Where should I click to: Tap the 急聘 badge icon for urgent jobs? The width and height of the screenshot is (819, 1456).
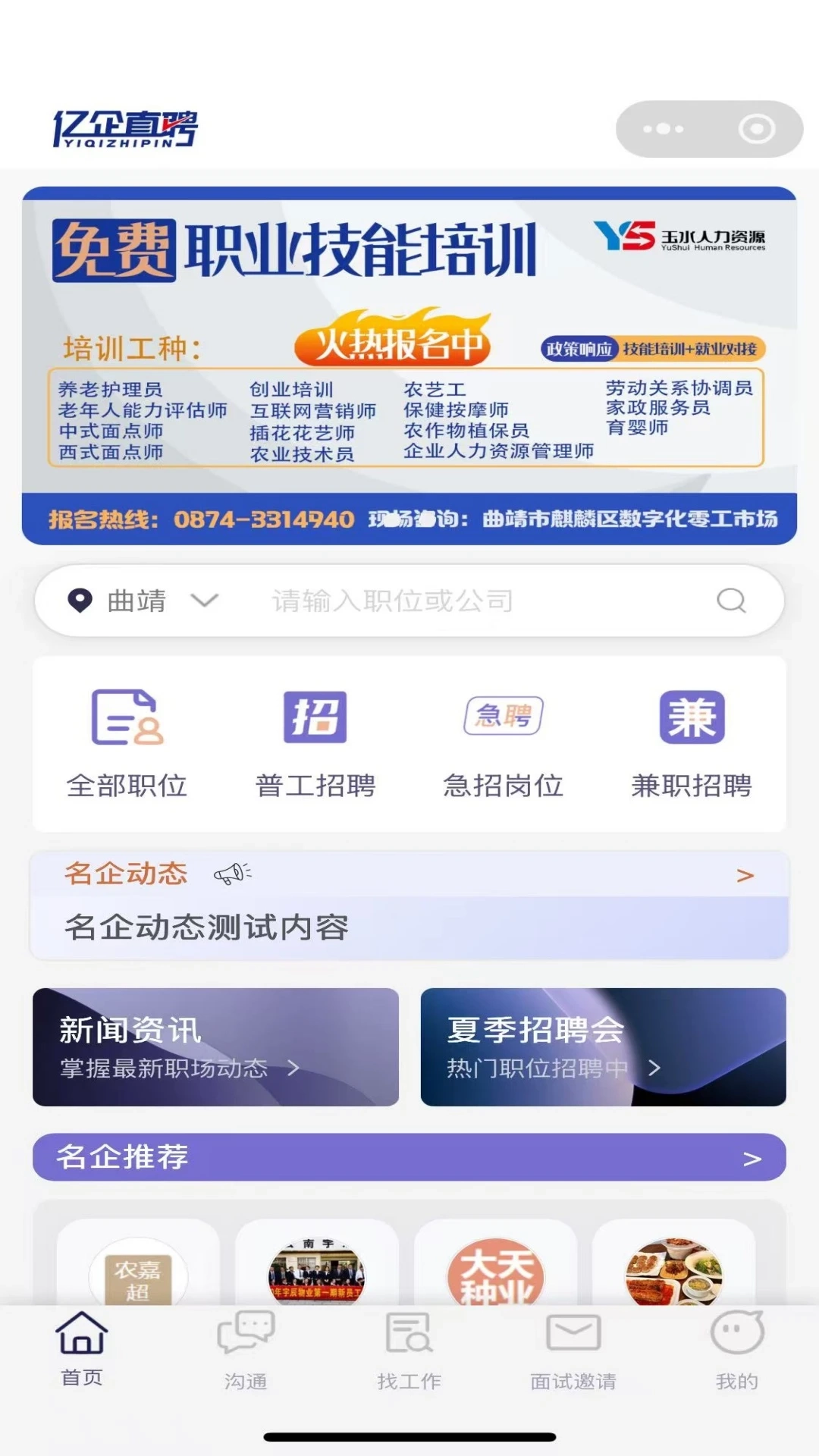point(503,714)
